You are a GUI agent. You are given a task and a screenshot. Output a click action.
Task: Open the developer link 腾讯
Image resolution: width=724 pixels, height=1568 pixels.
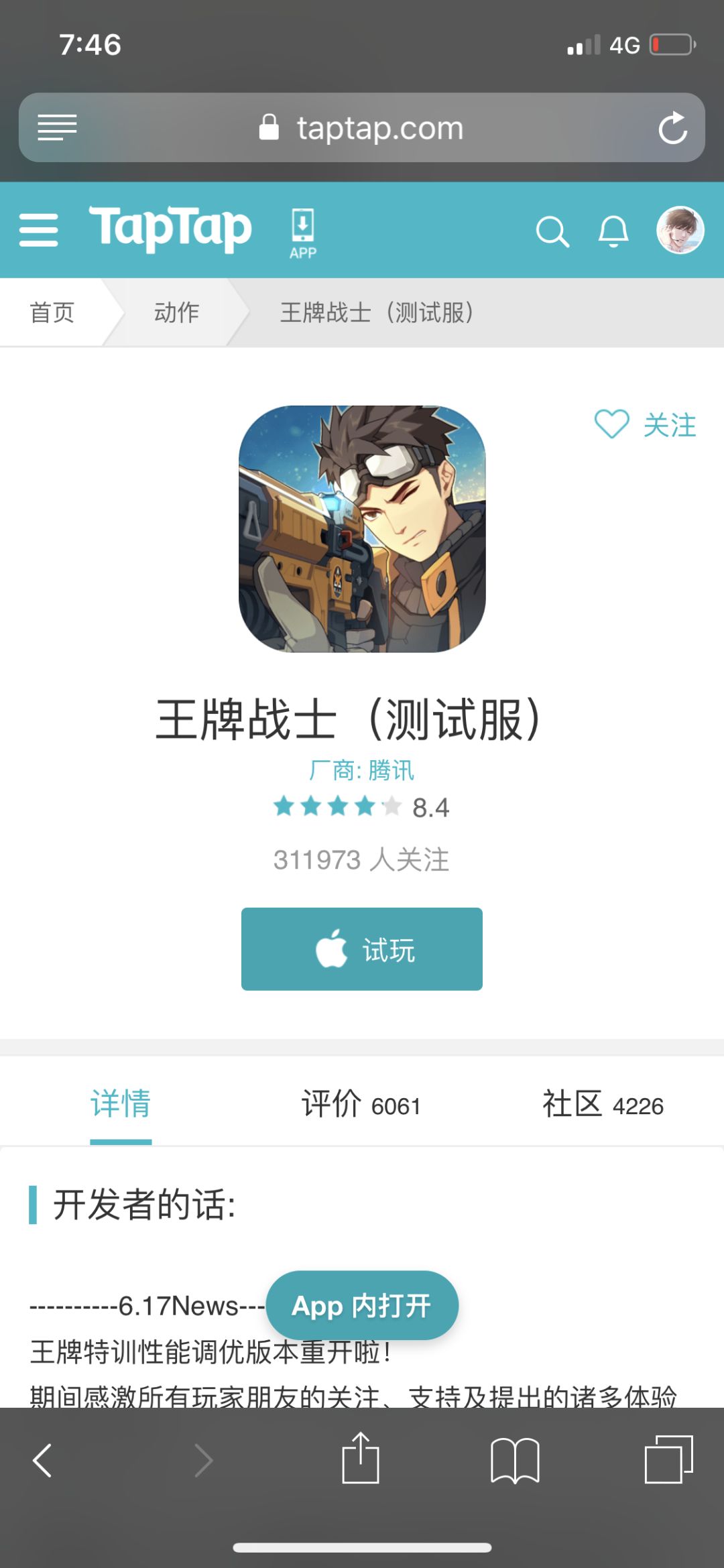(388, 771)
